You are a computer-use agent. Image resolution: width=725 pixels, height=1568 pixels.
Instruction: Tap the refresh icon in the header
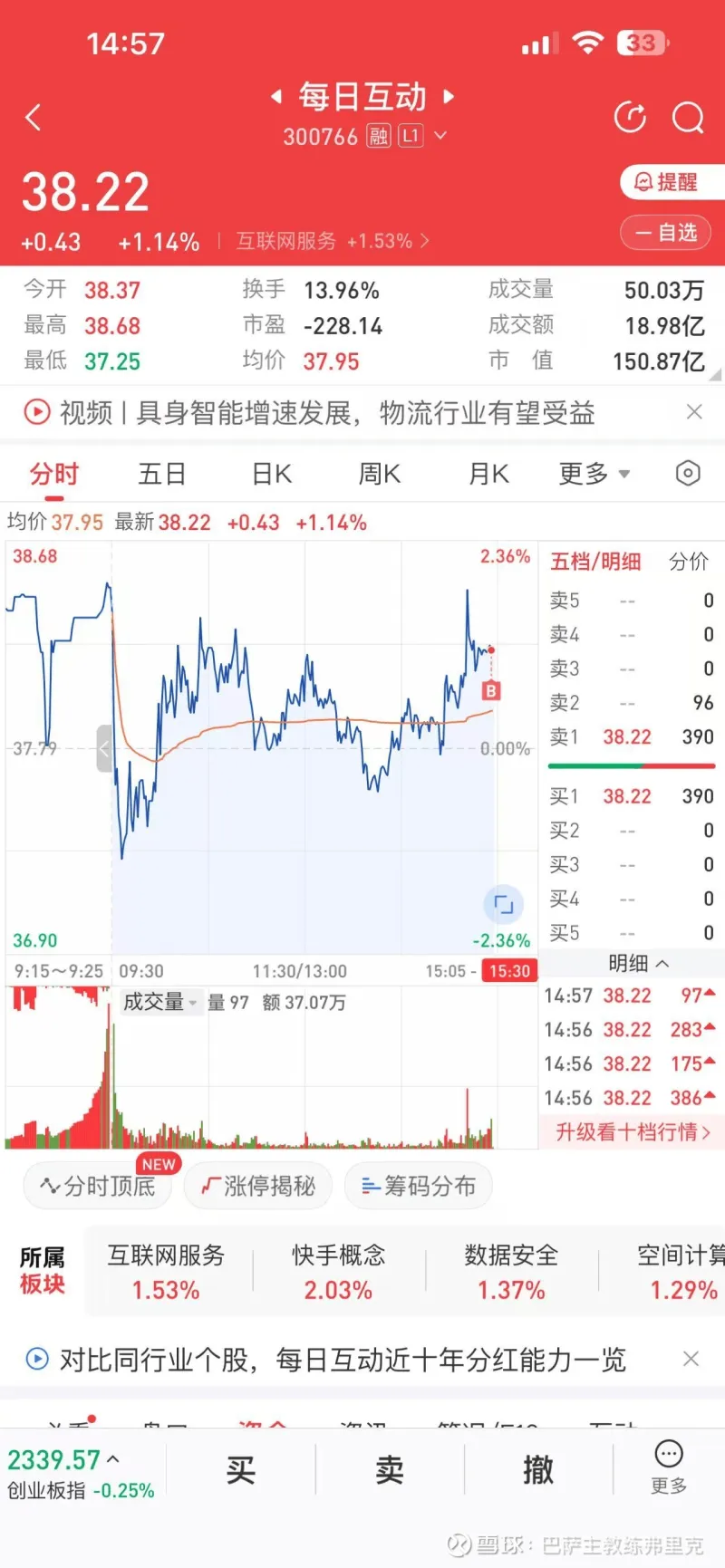coord(630,117)
